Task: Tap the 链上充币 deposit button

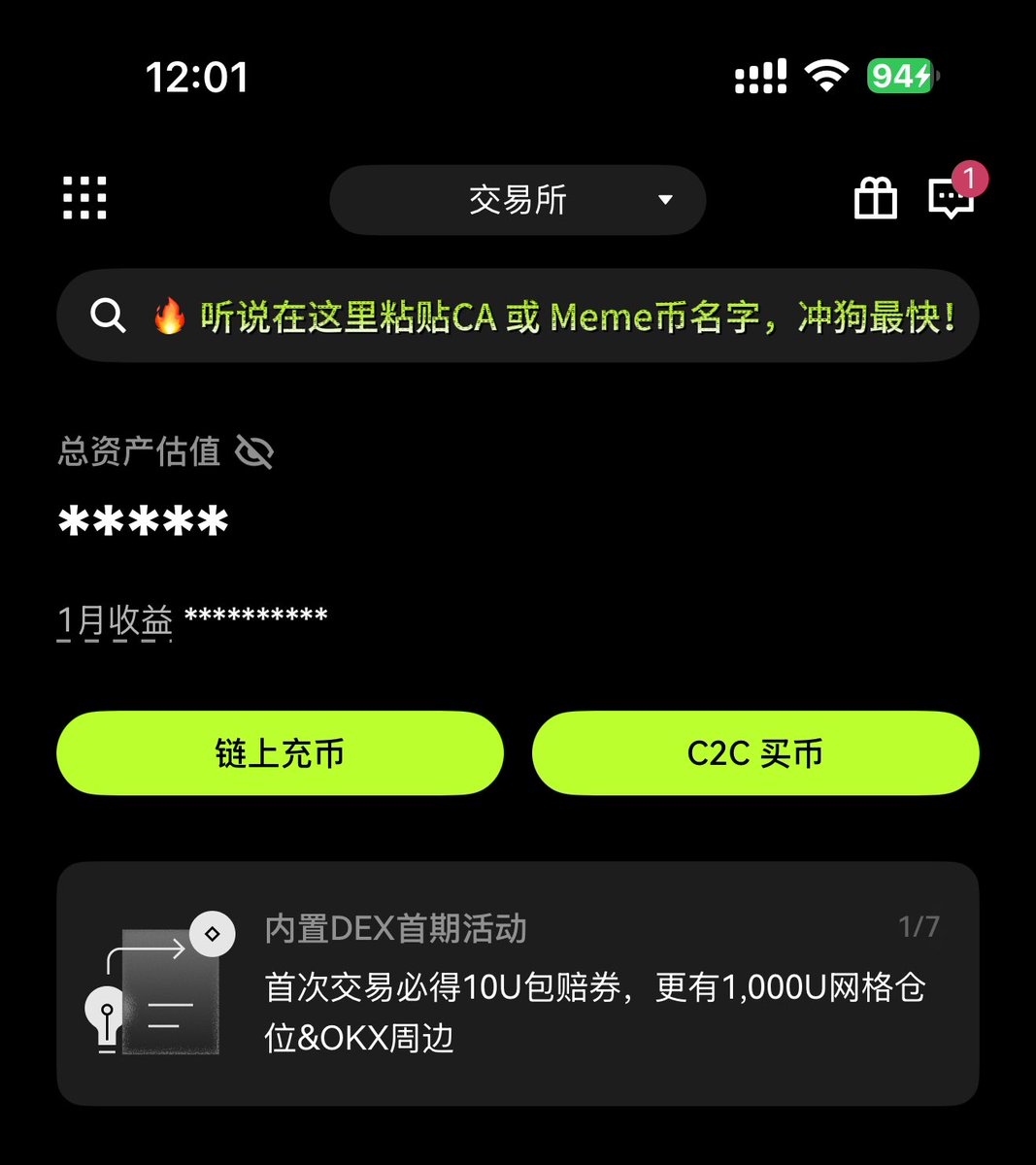Action: point(280,753)
